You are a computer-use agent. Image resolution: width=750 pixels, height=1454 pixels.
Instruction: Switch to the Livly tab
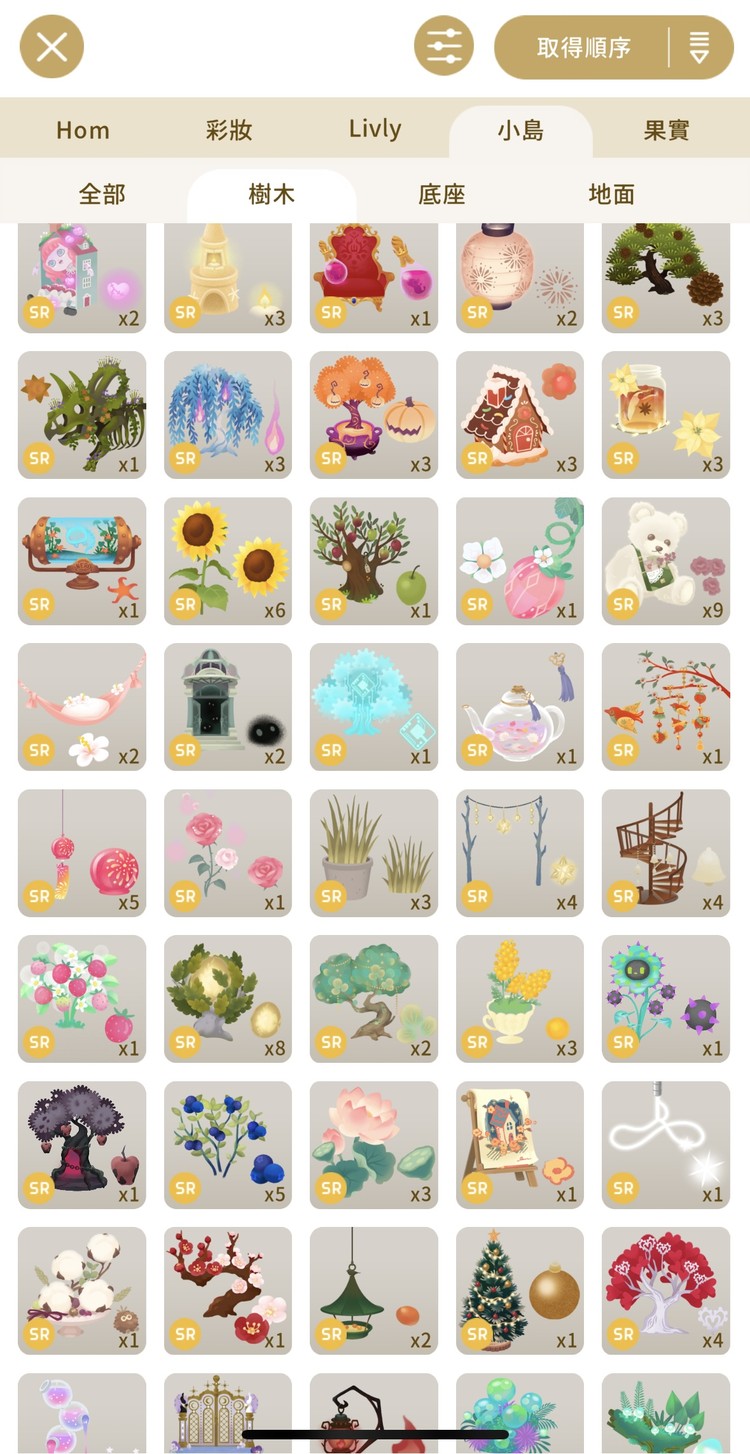[375, 130]
